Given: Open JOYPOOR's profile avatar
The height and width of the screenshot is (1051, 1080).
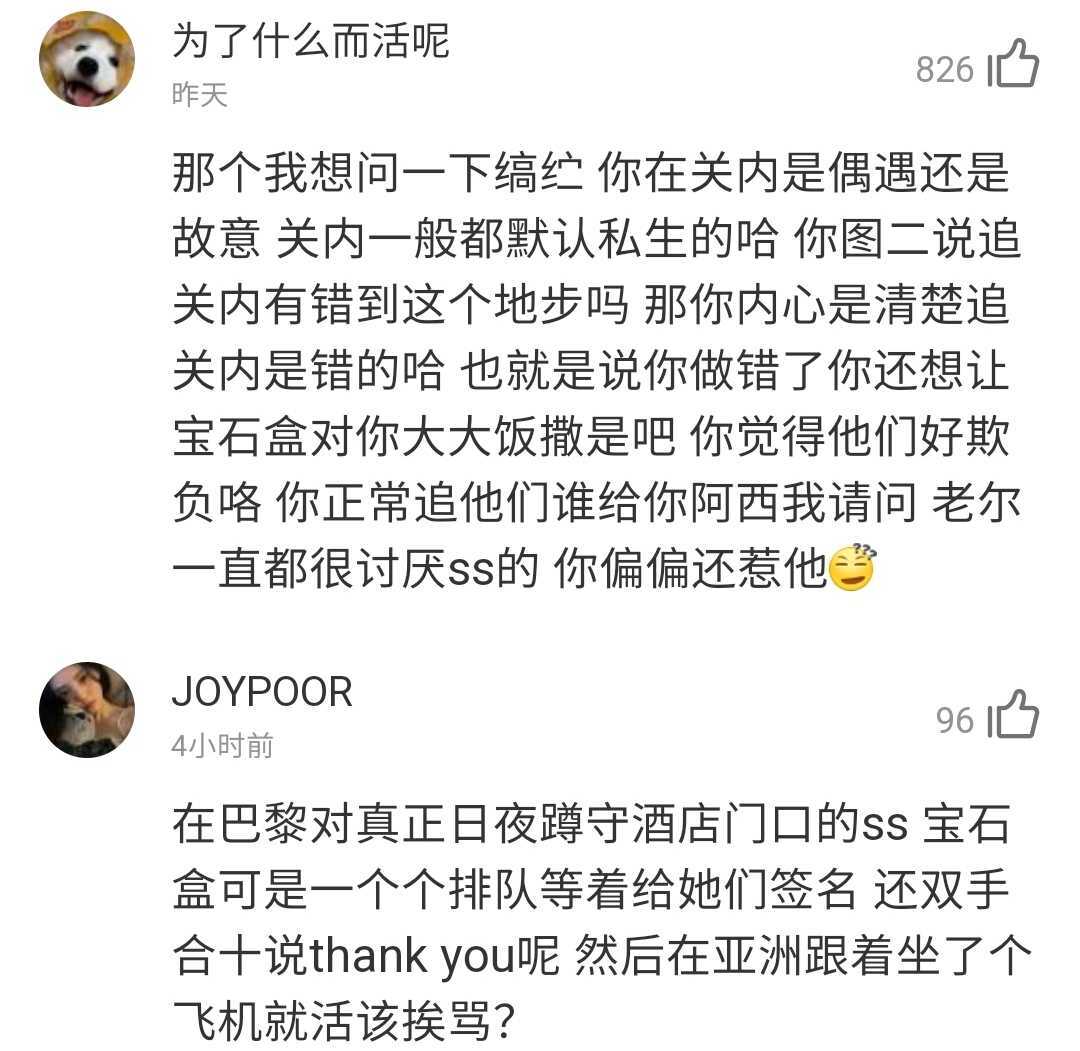Looking at the screenshot, I should coord(86,710).
